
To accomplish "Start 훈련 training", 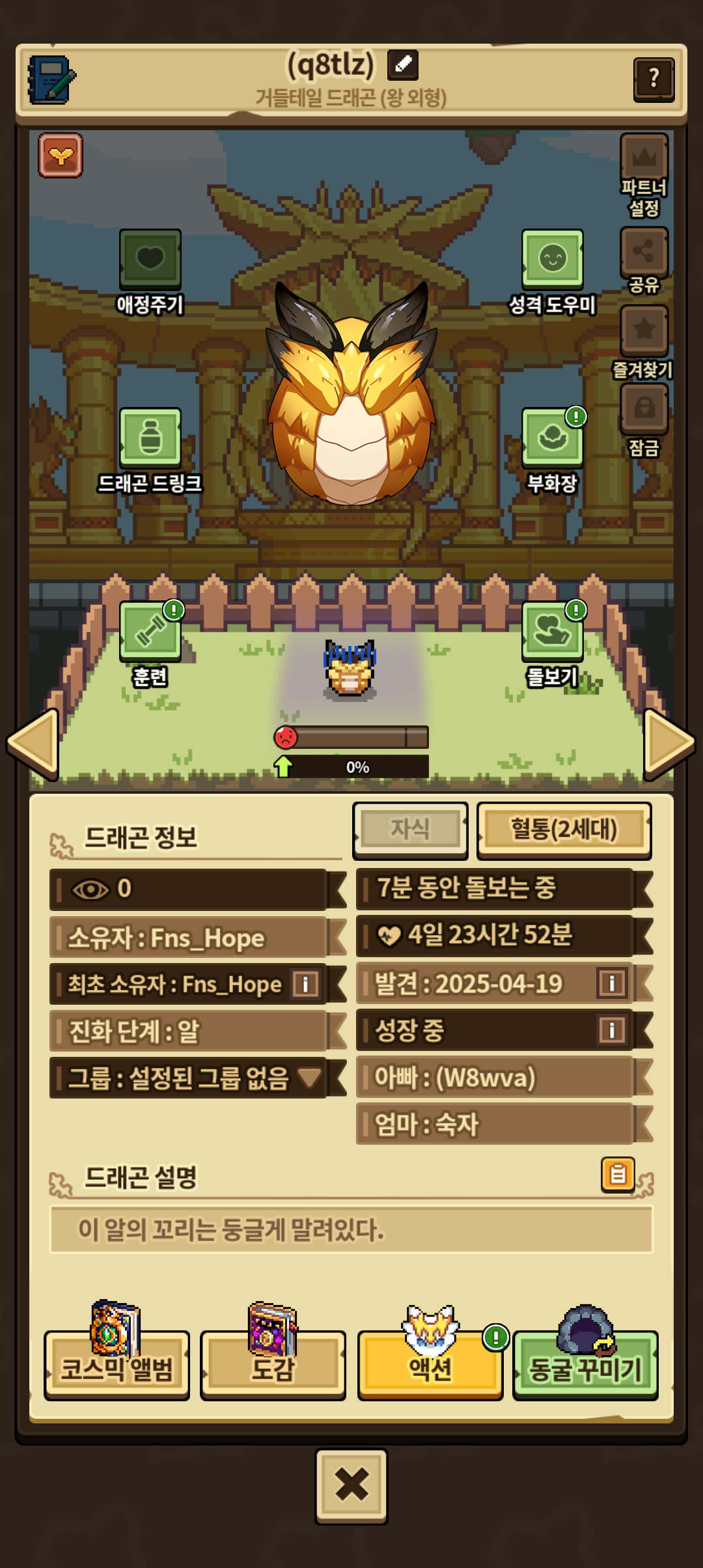I will [150, 631].
